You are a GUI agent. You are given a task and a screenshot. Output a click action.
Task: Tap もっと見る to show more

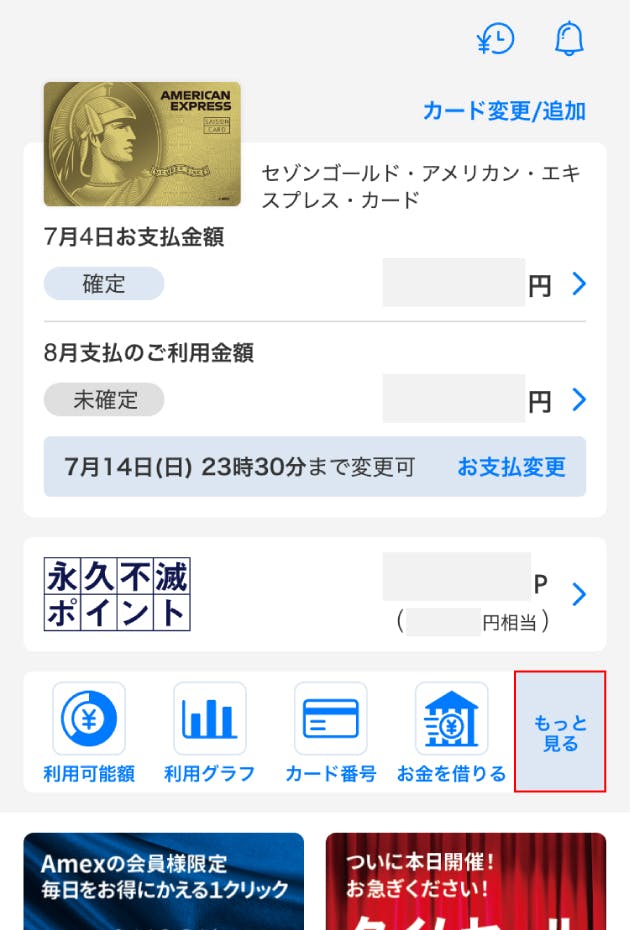click(560, 733)
